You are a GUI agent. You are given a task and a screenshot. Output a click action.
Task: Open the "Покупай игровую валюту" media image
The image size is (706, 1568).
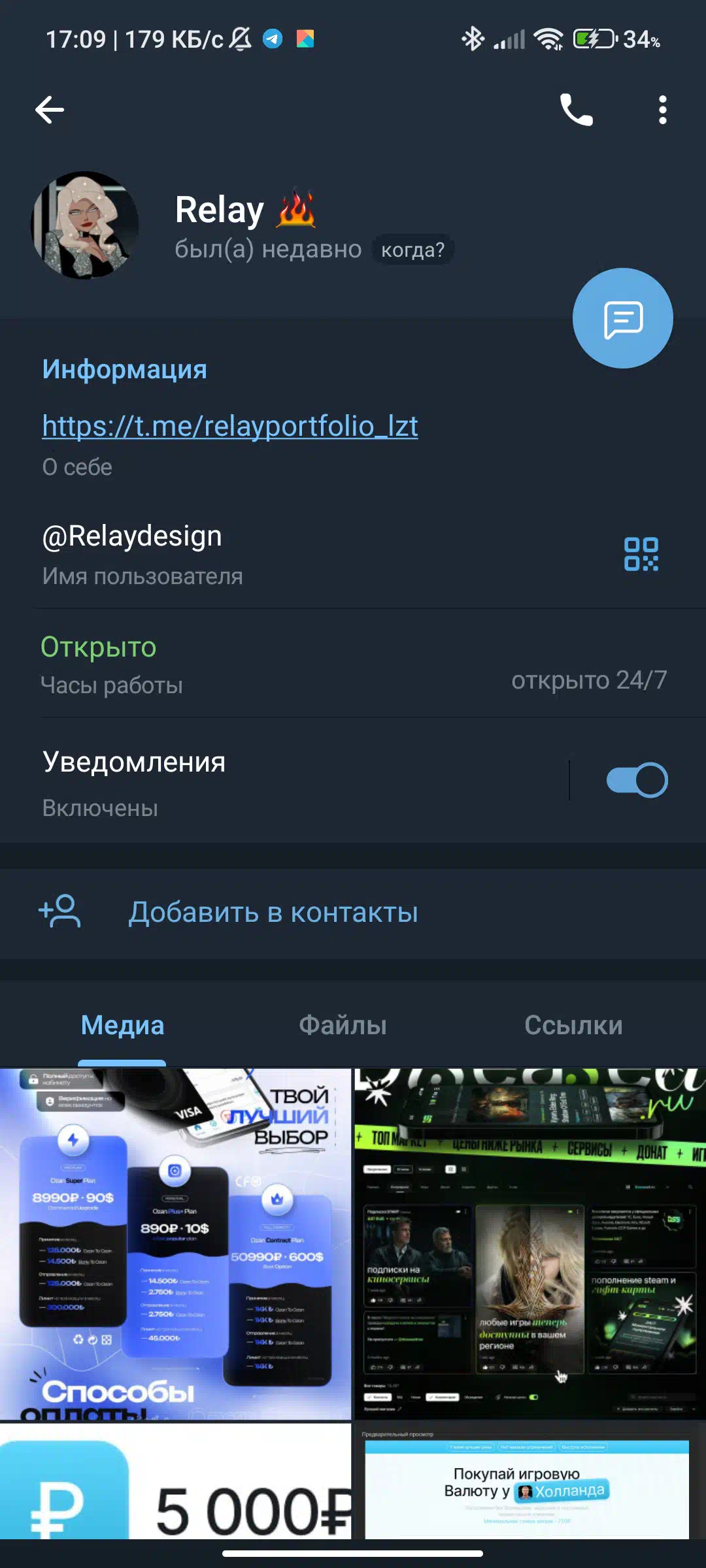[530, 1480]
